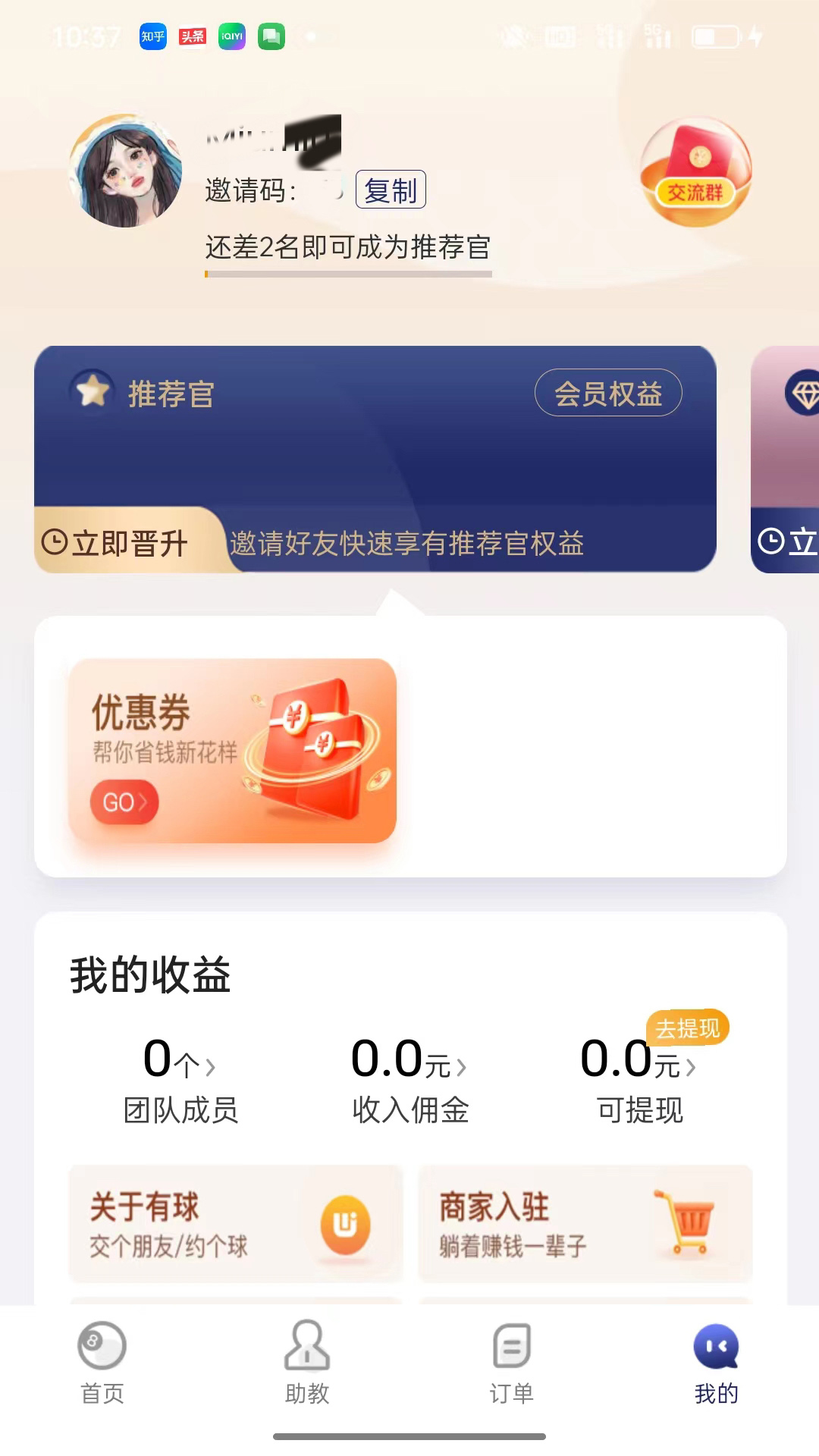The width and height of the screenshot is (819, 1456).
Task: Switch to the 首页 tab
Action: coord(102,1363)
